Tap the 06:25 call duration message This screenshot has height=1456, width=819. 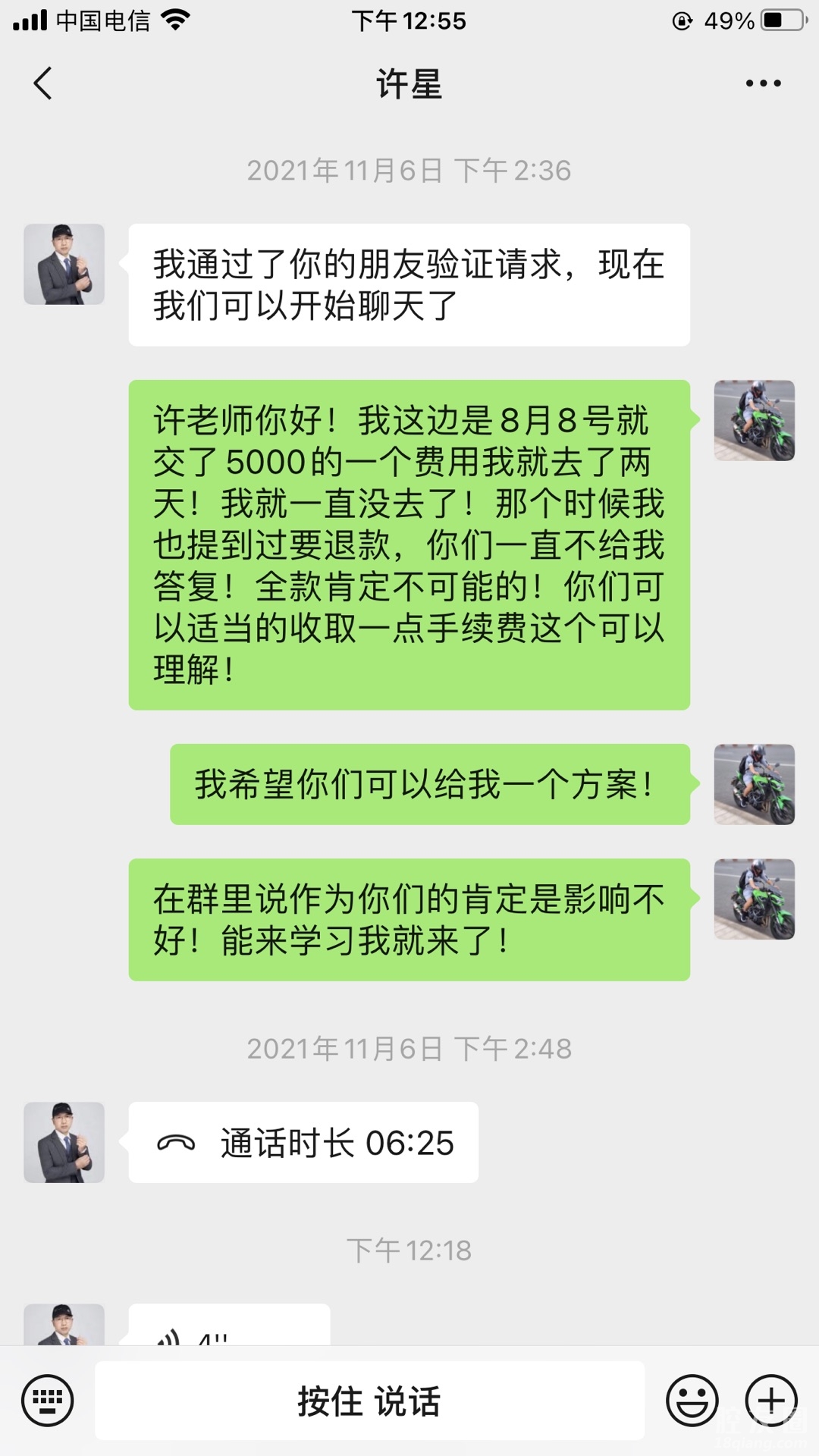pos(303,1142)
